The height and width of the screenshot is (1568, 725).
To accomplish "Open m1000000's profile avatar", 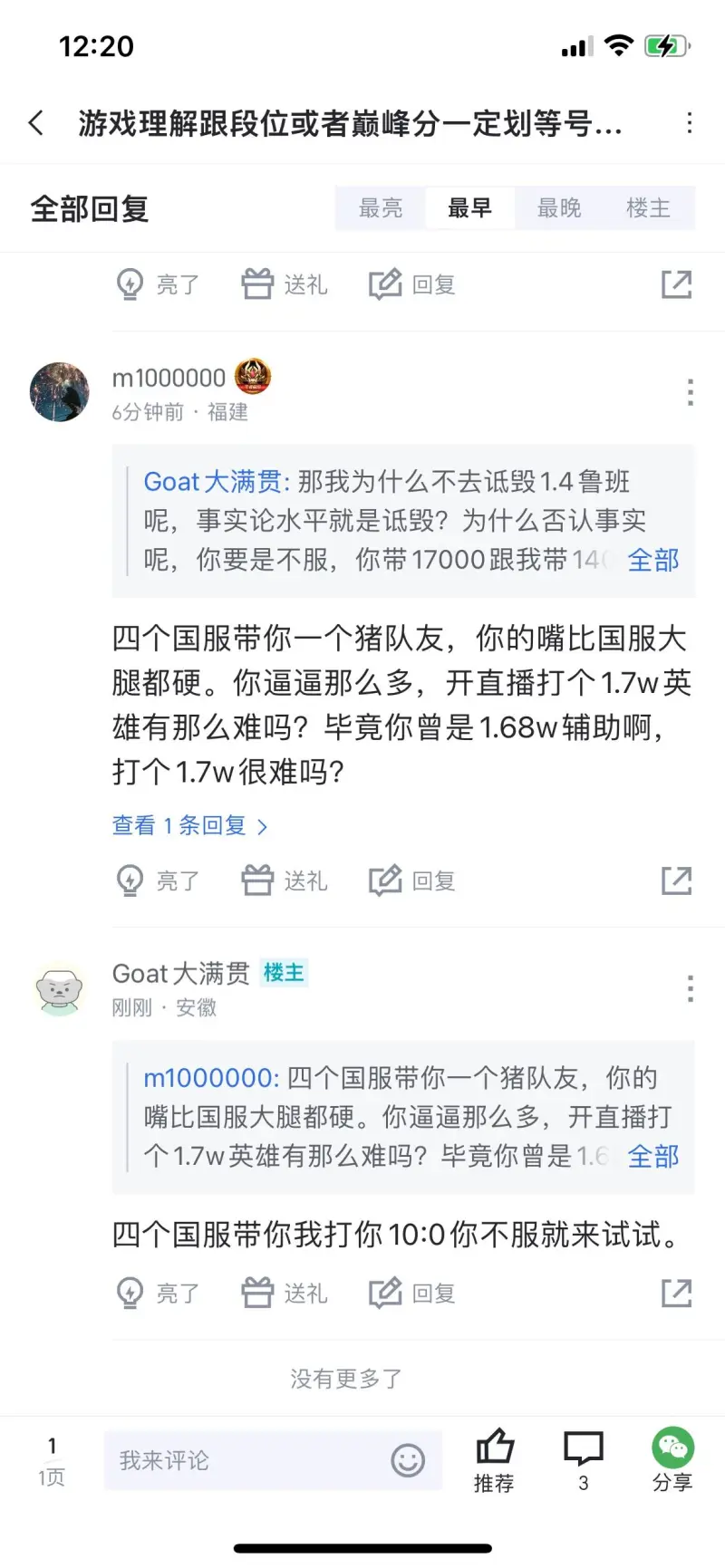I will (x=60, y=392).
